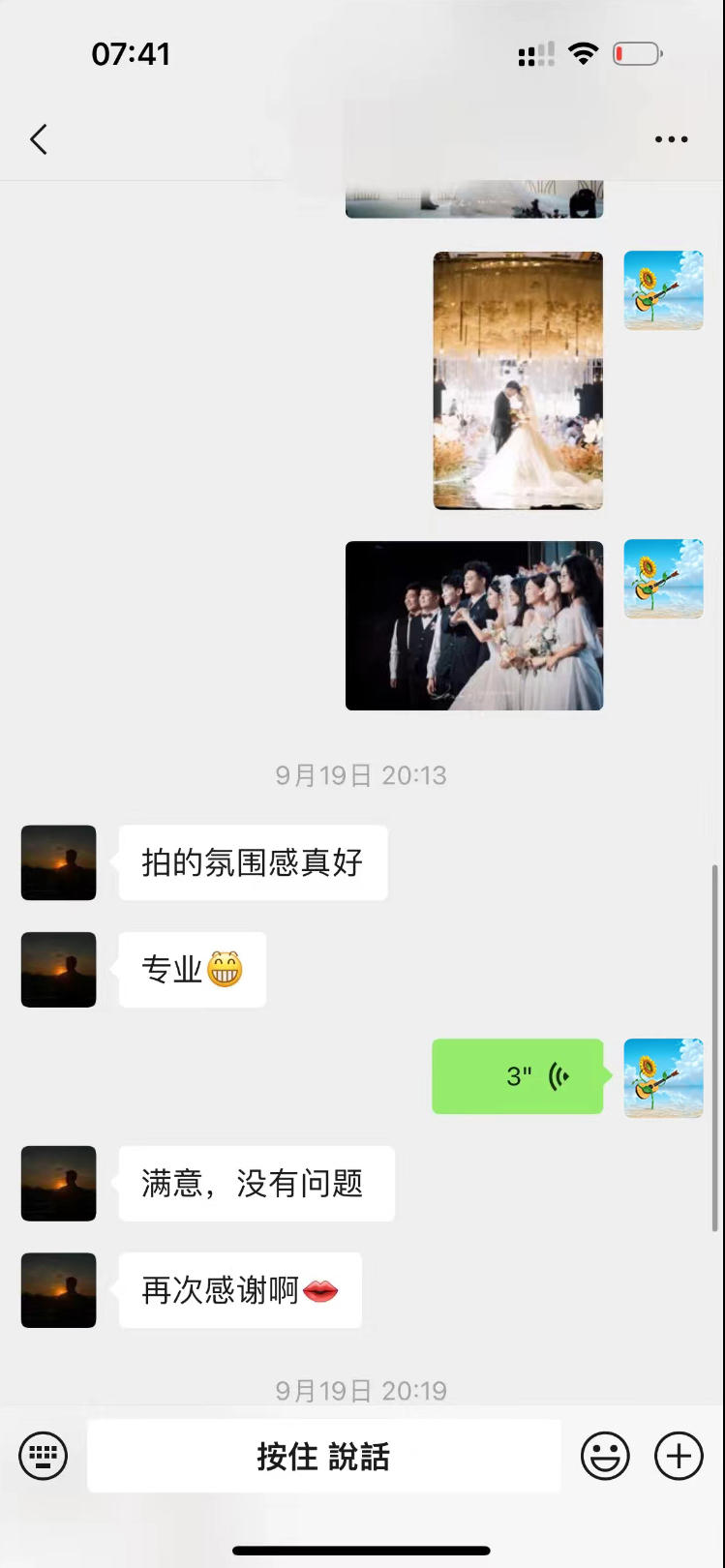
Task: Play the 3-second voice message
Action: point(518,1076)
